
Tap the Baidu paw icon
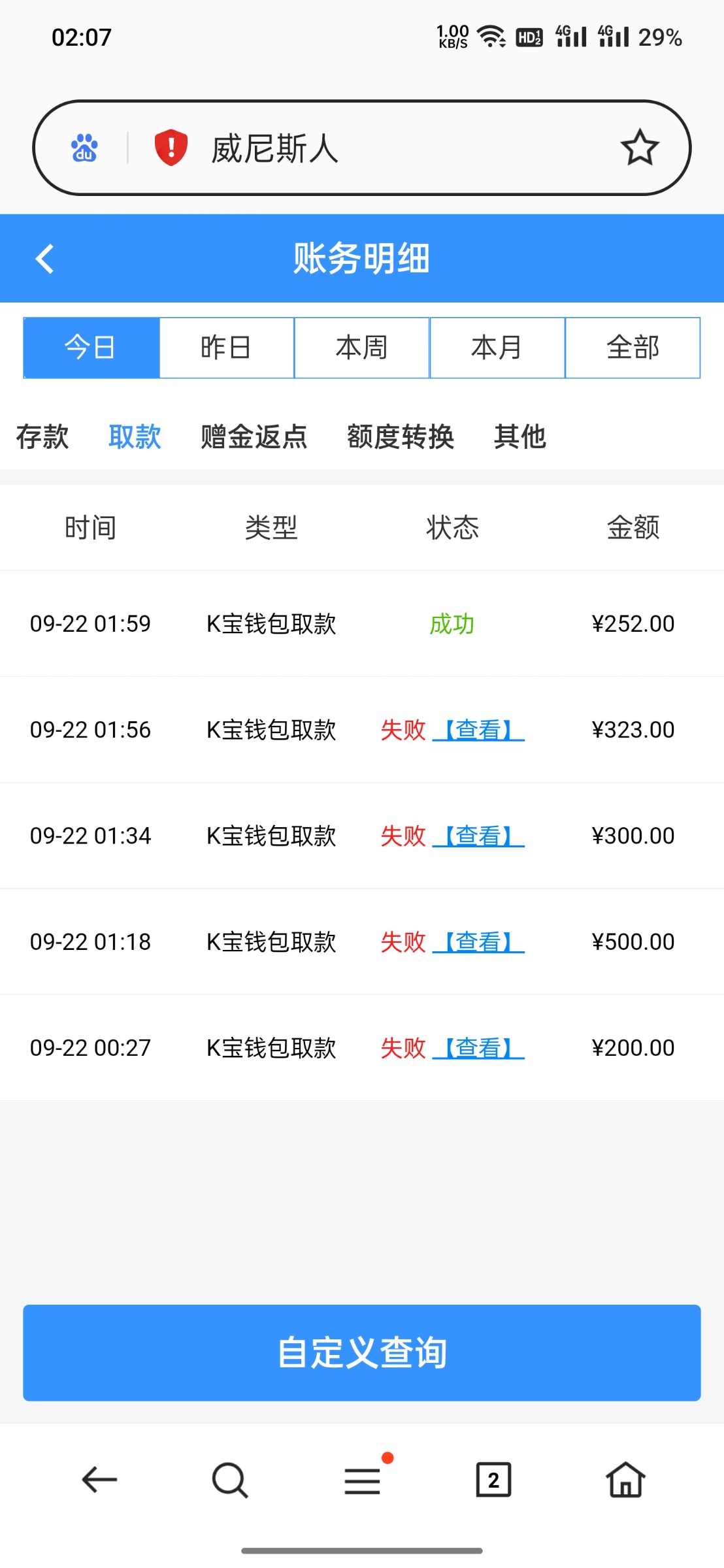(84, 148)
